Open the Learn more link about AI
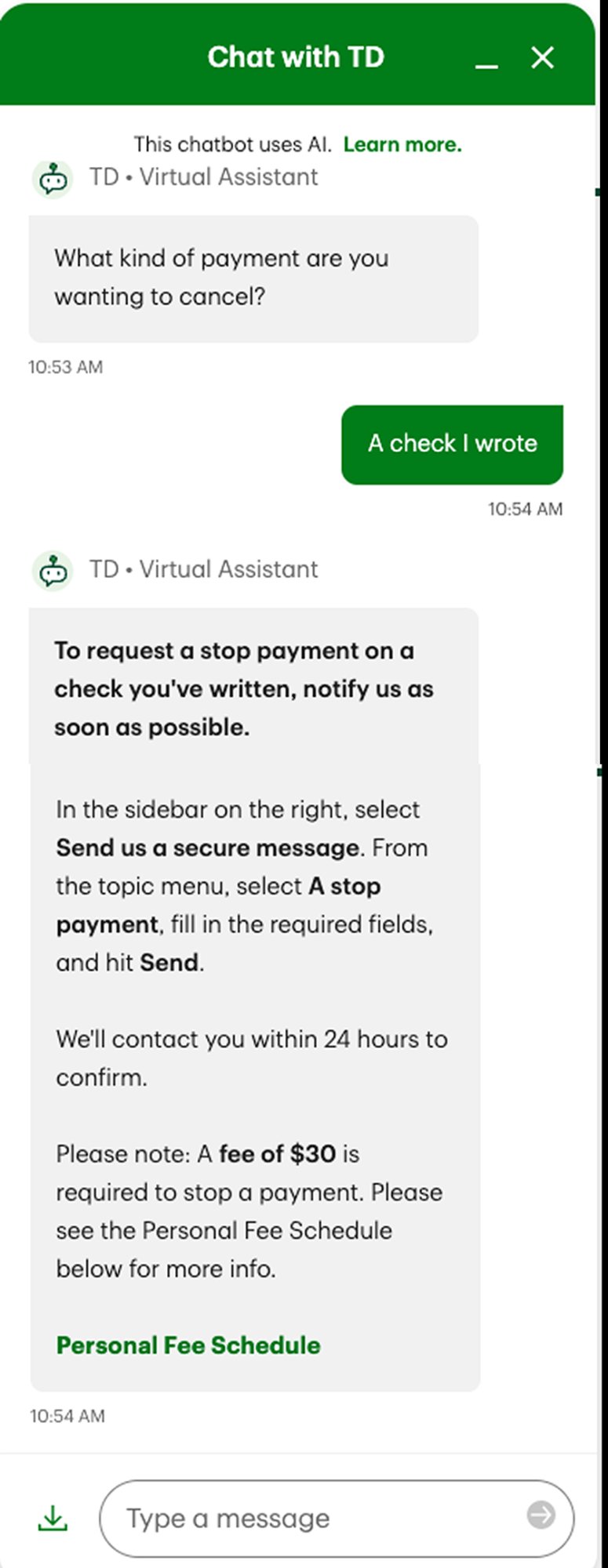Viewport: 608px width, 1568px height. [402, 144]
